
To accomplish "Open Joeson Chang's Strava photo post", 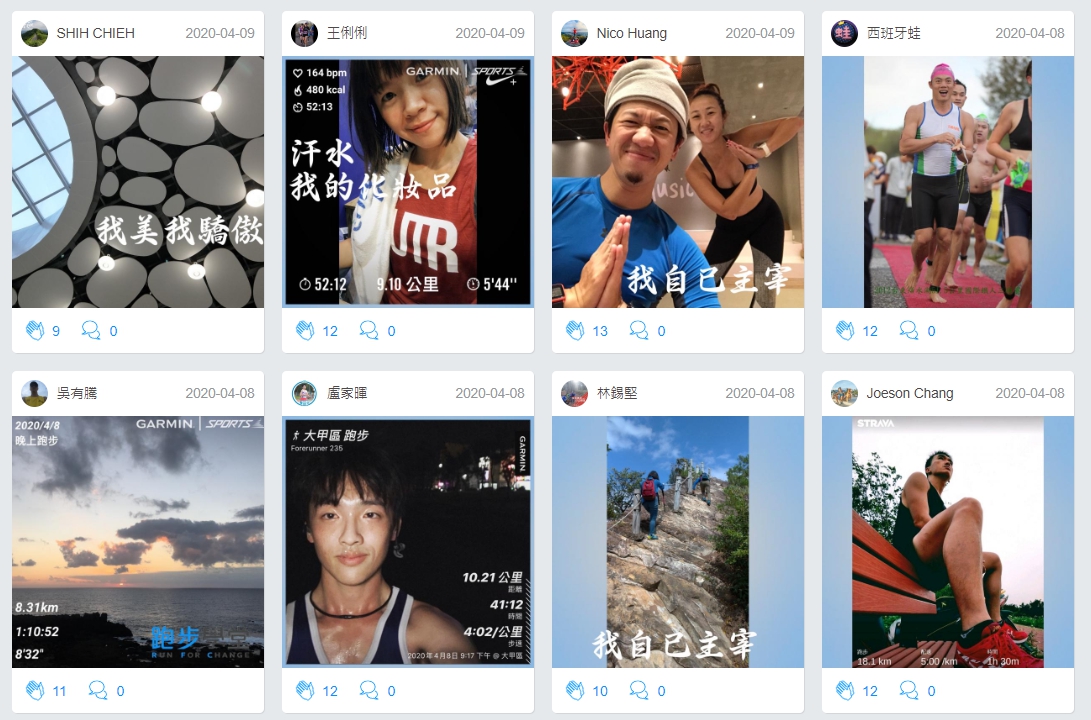I will click(x=948, y=541).
